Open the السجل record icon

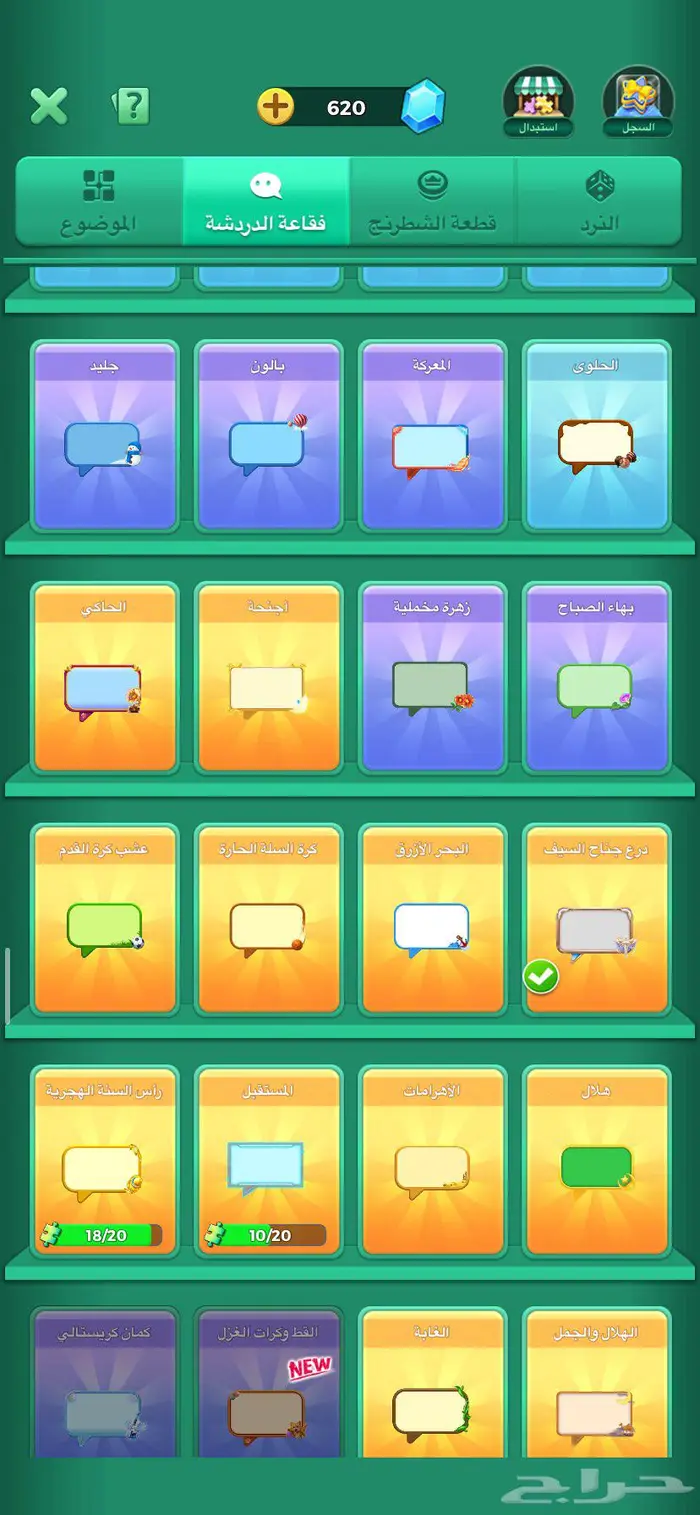pyautogui.click(x=638, y=101)
